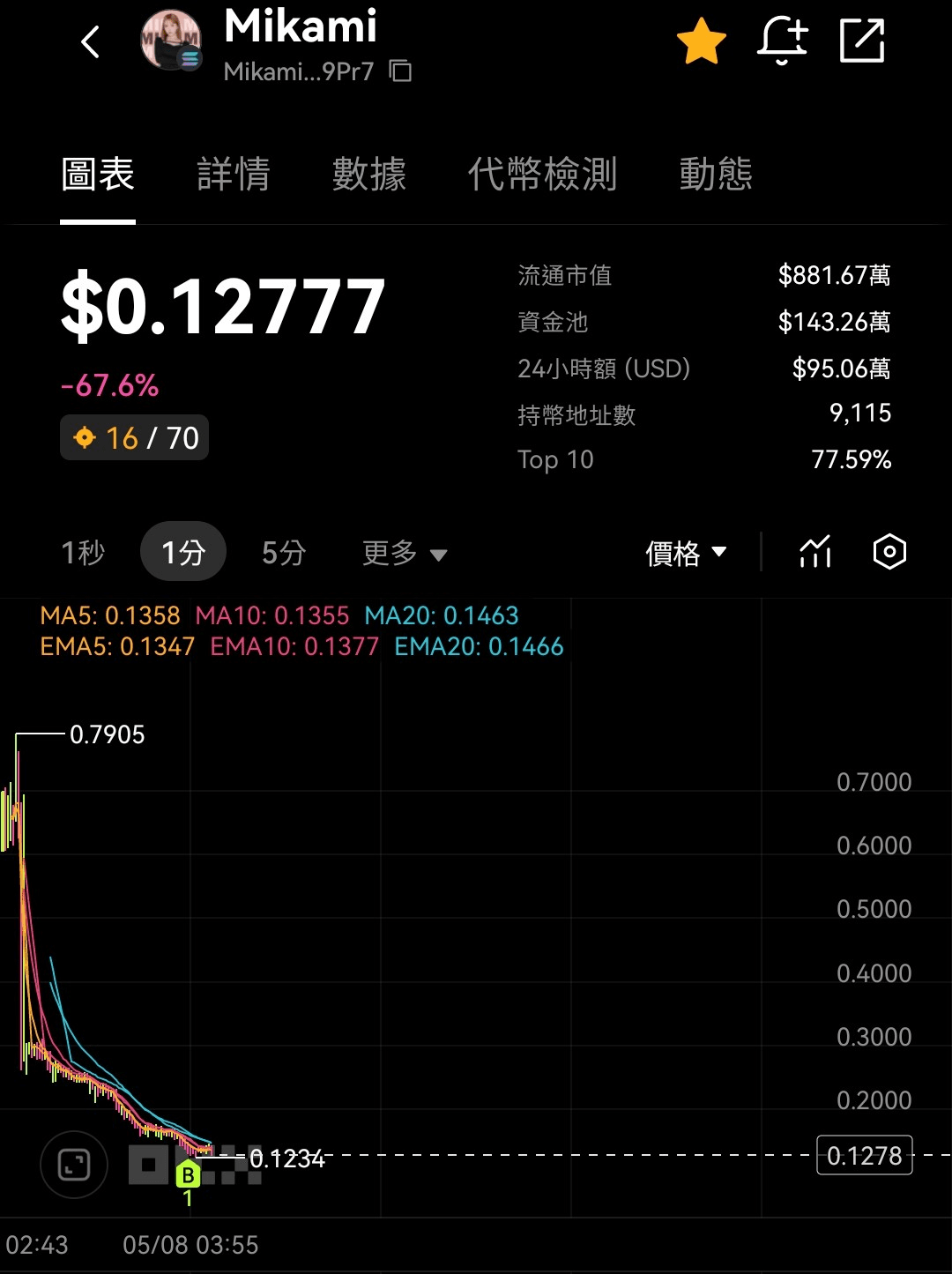Expand chart to fullscreen

coord(74,1165)
